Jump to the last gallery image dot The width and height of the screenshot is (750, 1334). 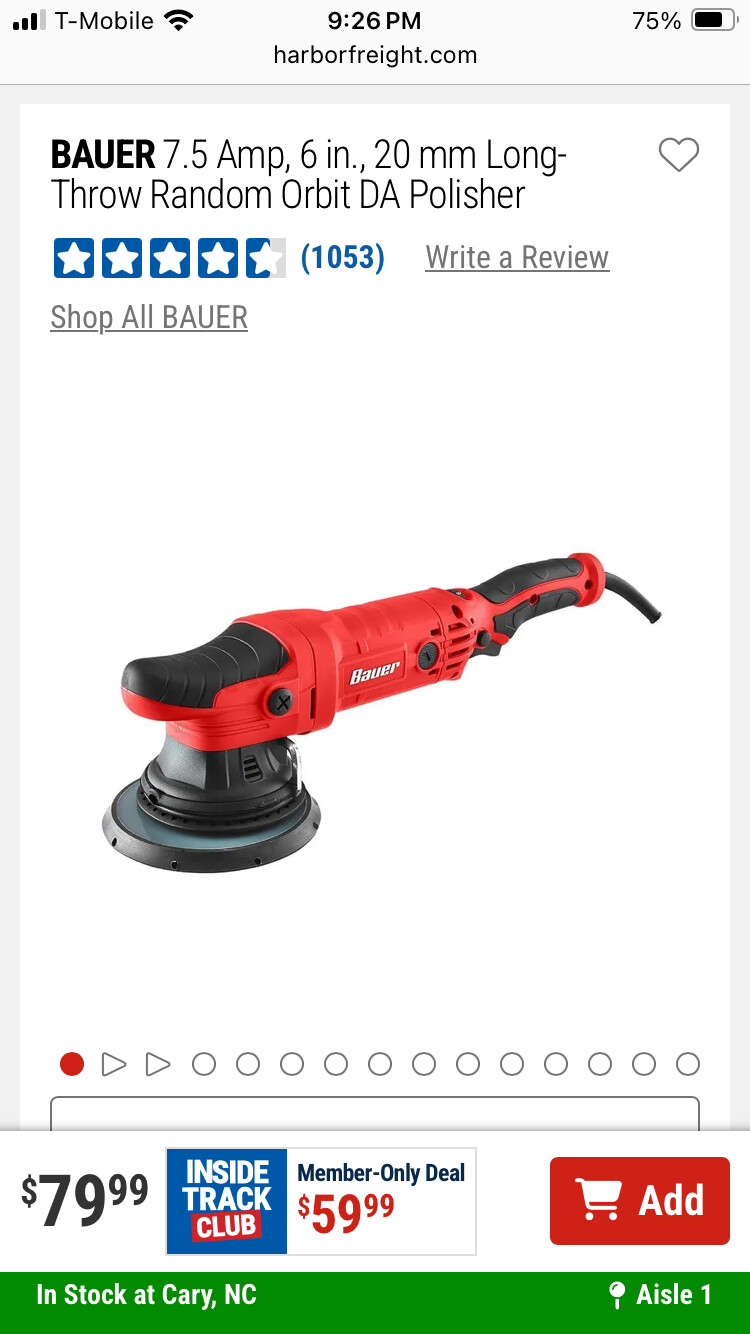688,1064
